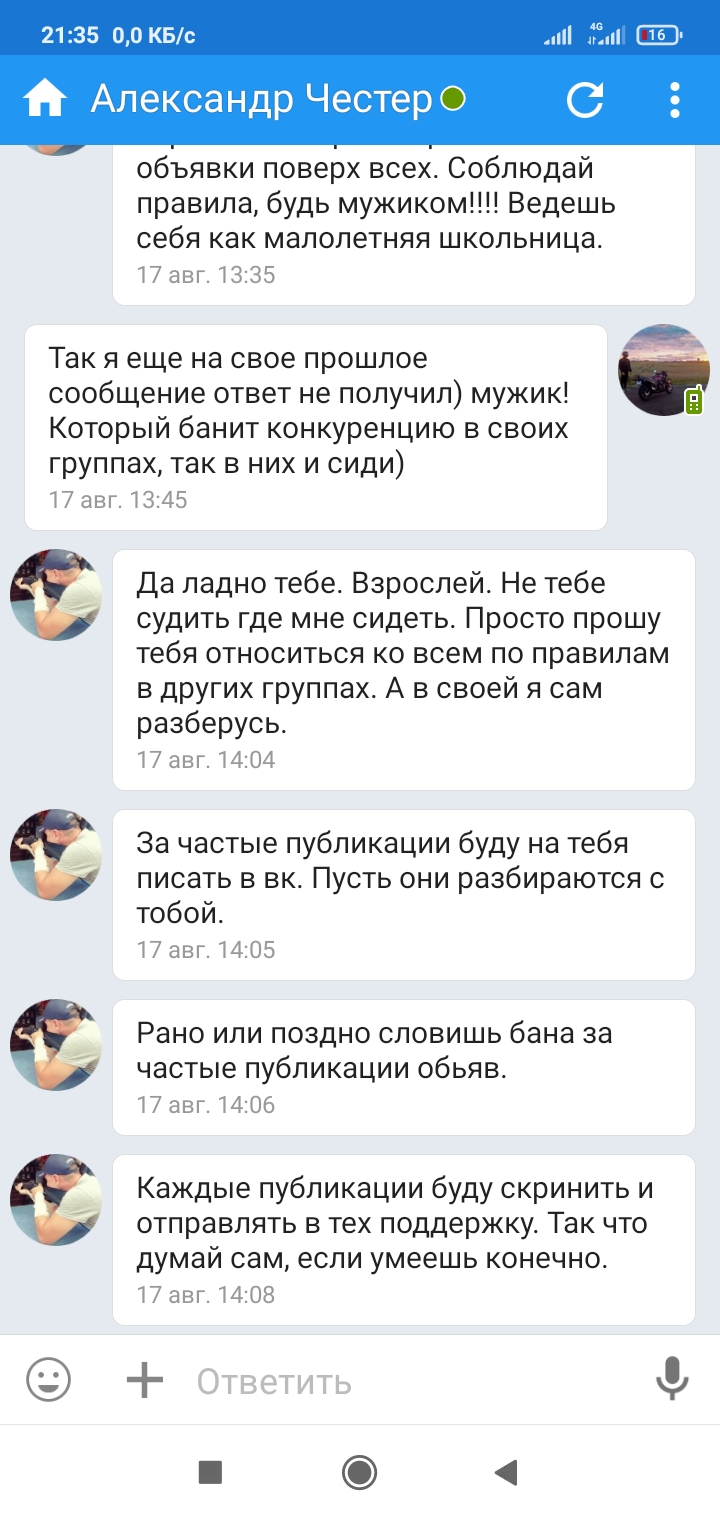Go to the home screen icon

(45, 99)
